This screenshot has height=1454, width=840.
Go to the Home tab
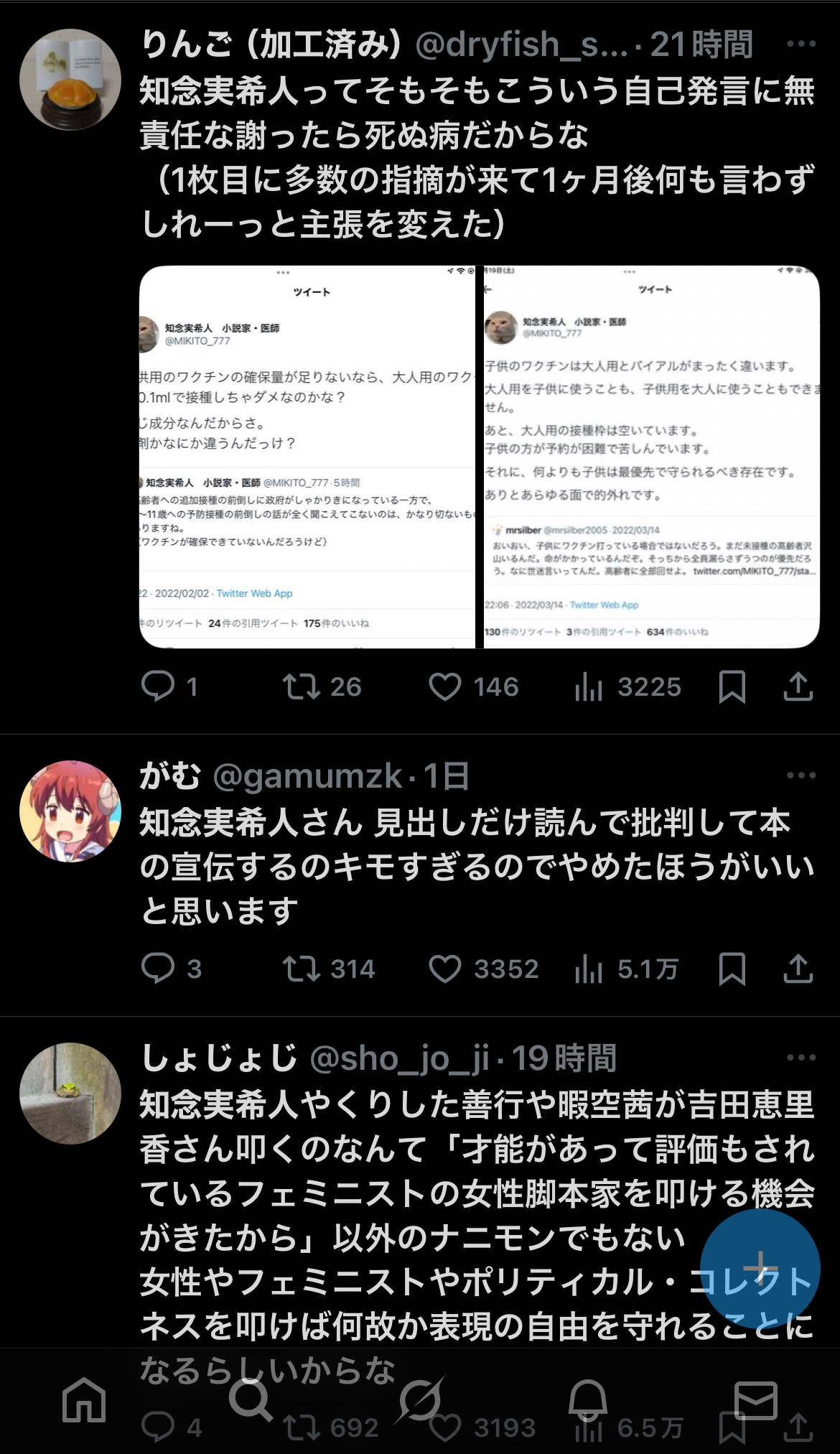tap(84, 1400)
